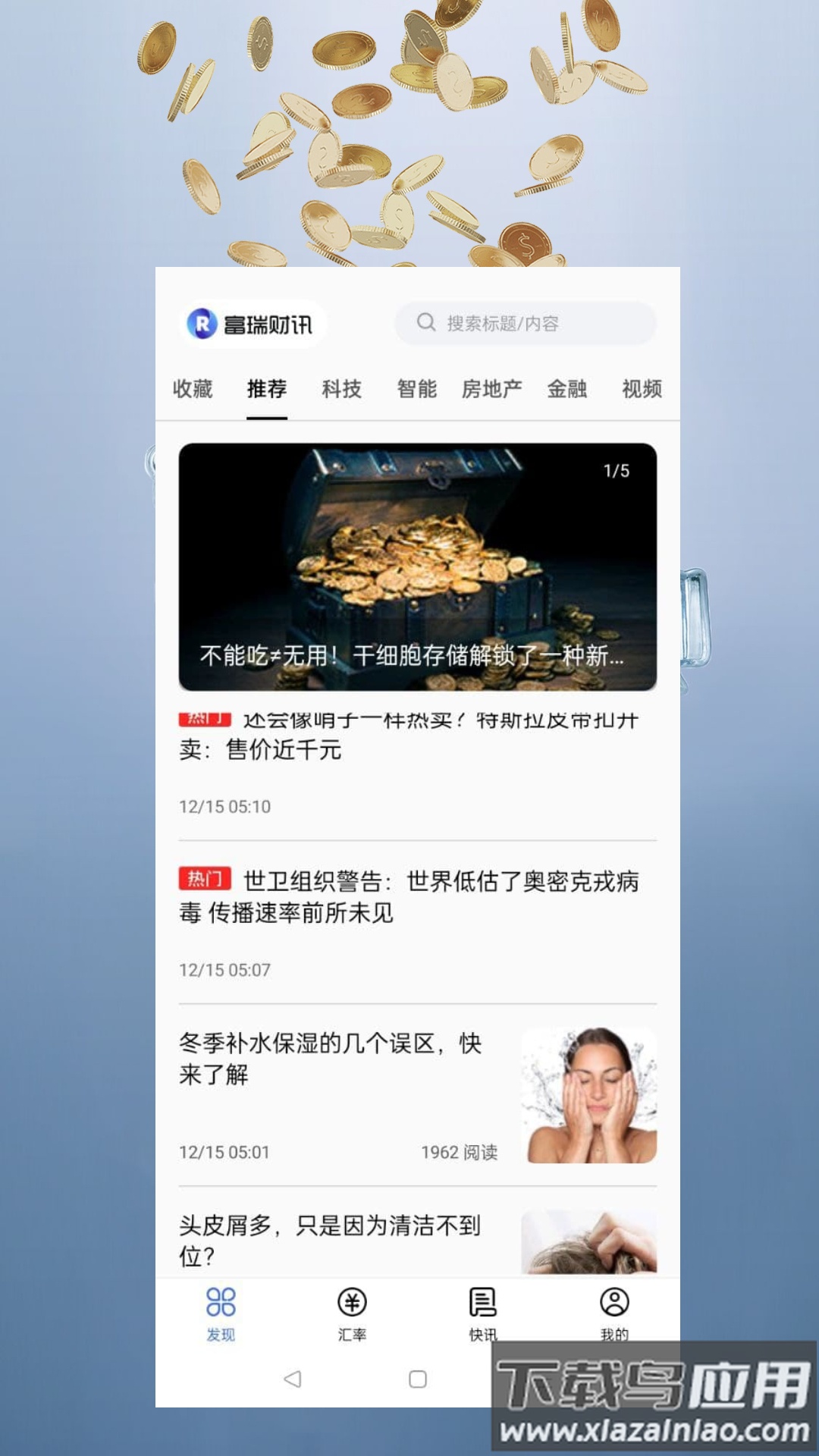Read the WHO Omicron warning article

(417, 899)
